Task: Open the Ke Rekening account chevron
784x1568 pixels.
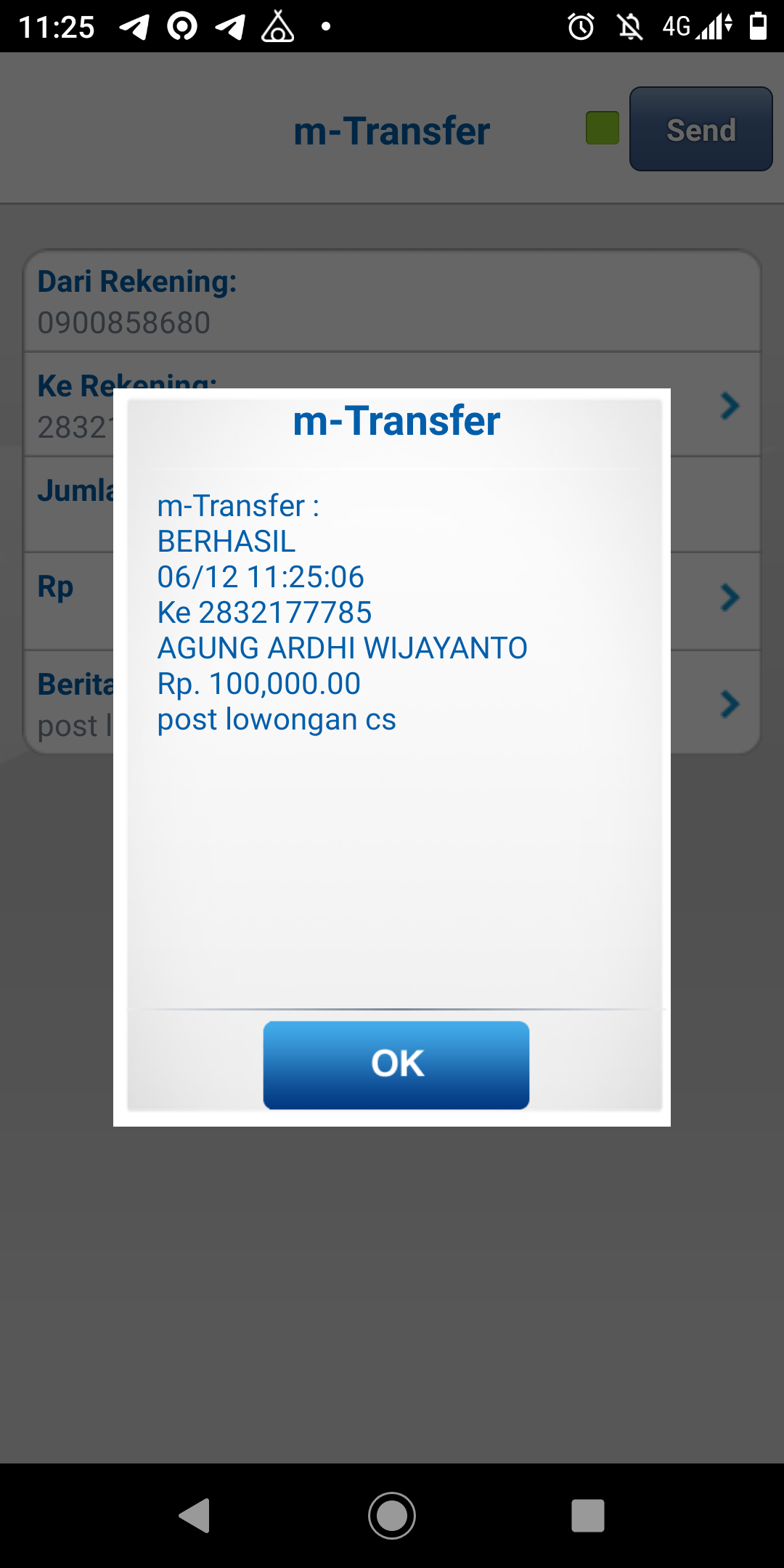Action: [730, 405]
